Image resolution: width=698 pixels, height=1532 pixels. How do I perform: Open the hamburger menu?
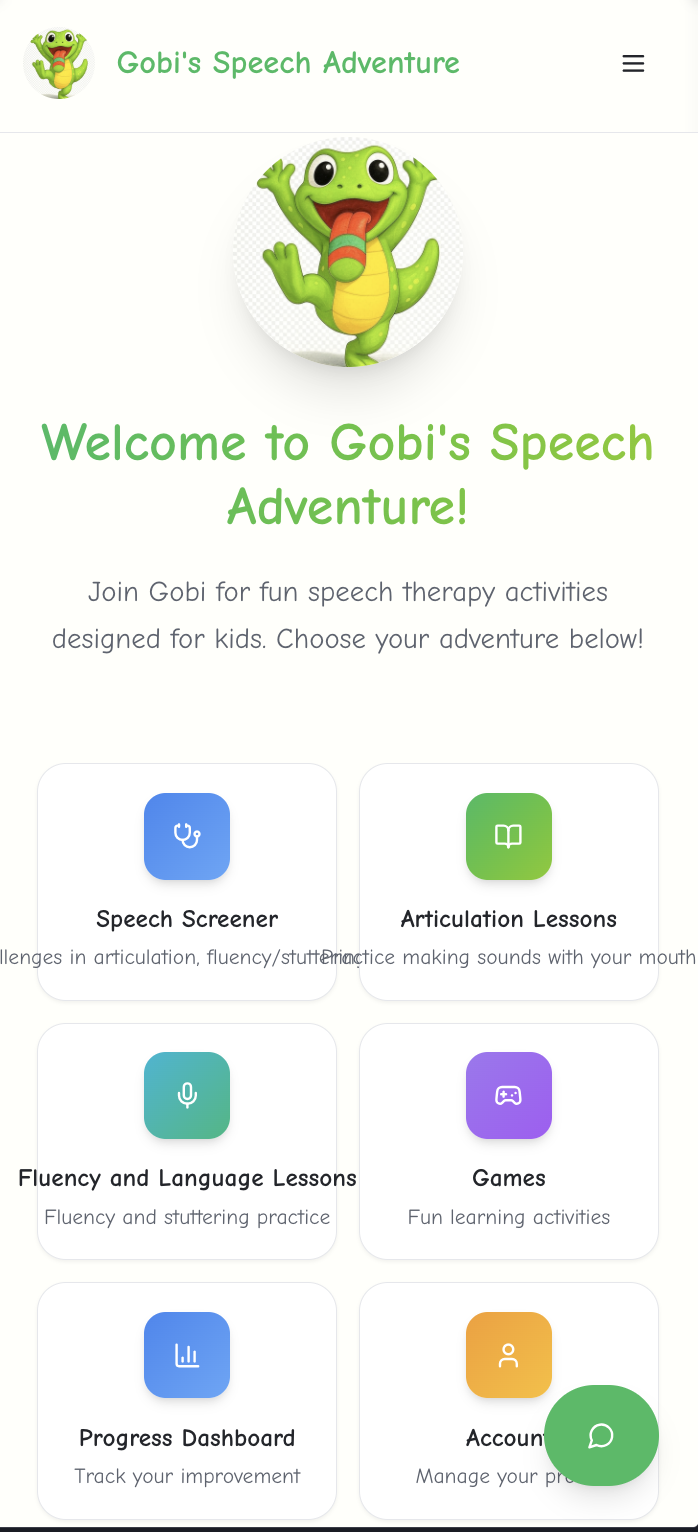click(x=633, y=64)
